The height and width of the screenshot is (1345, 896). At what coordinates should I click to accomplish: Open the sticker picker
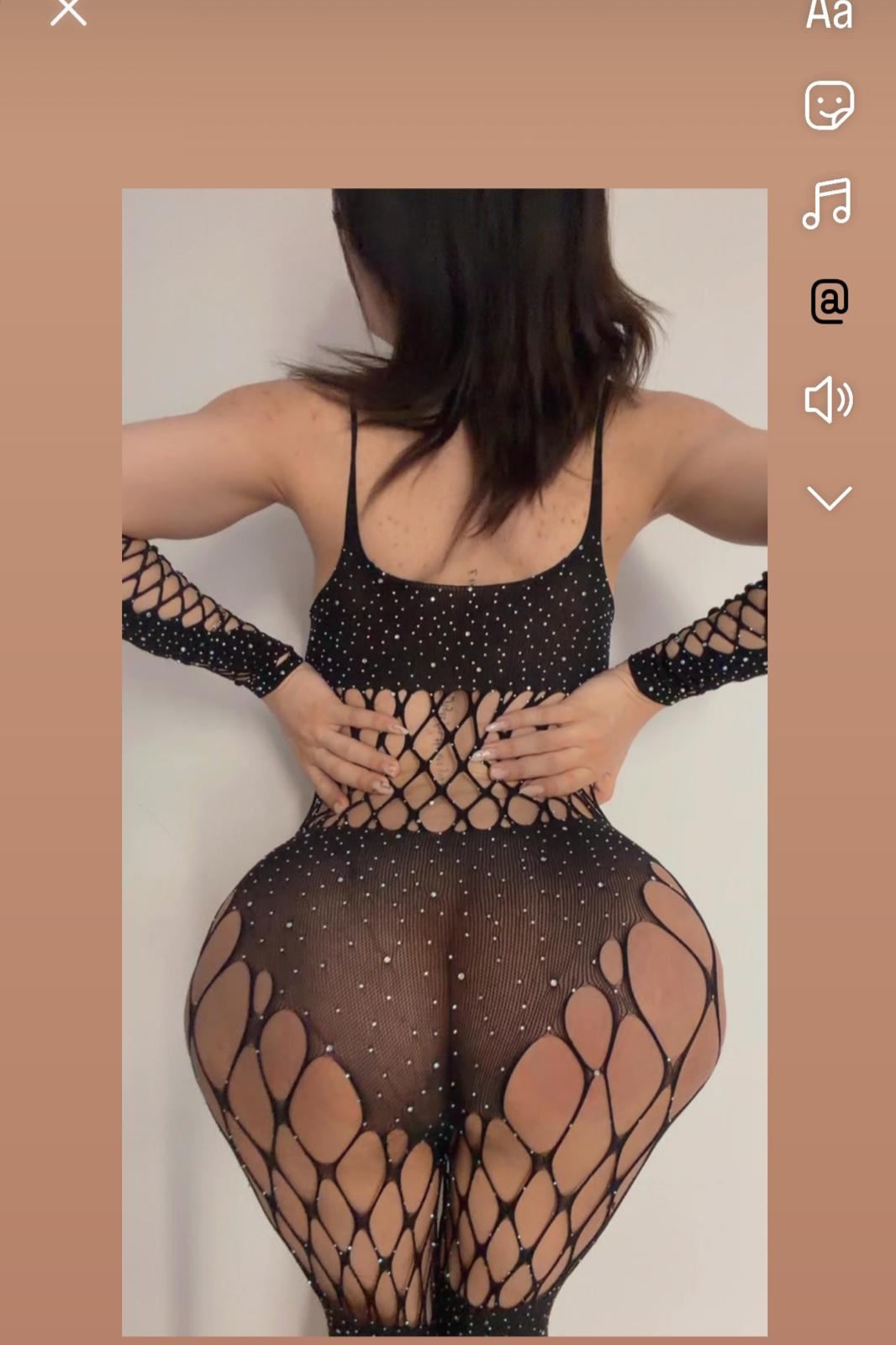(x=829, y=105)
